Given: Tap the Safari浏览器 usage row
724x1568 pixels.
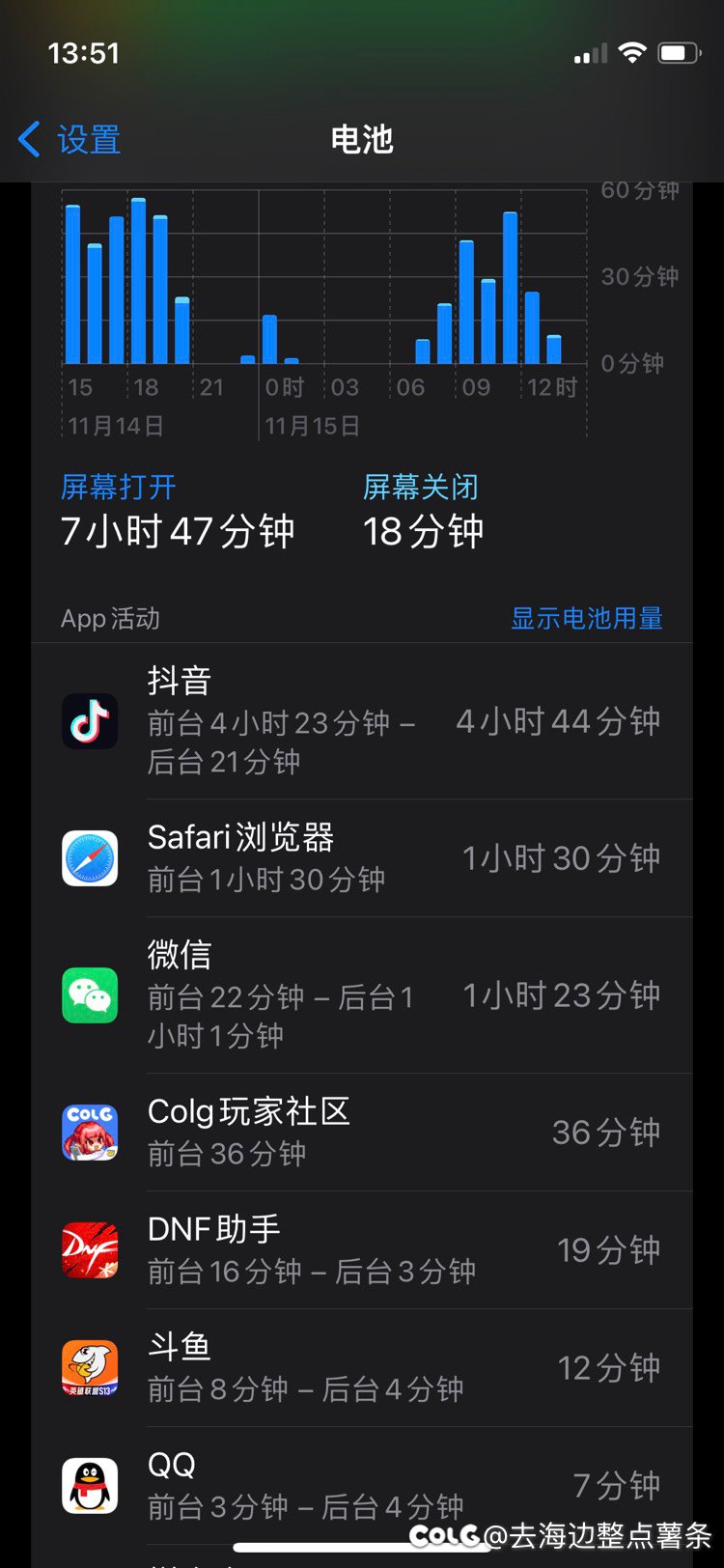Looking at the screenshot, I should pyautogui.click(x=362, y=858).
